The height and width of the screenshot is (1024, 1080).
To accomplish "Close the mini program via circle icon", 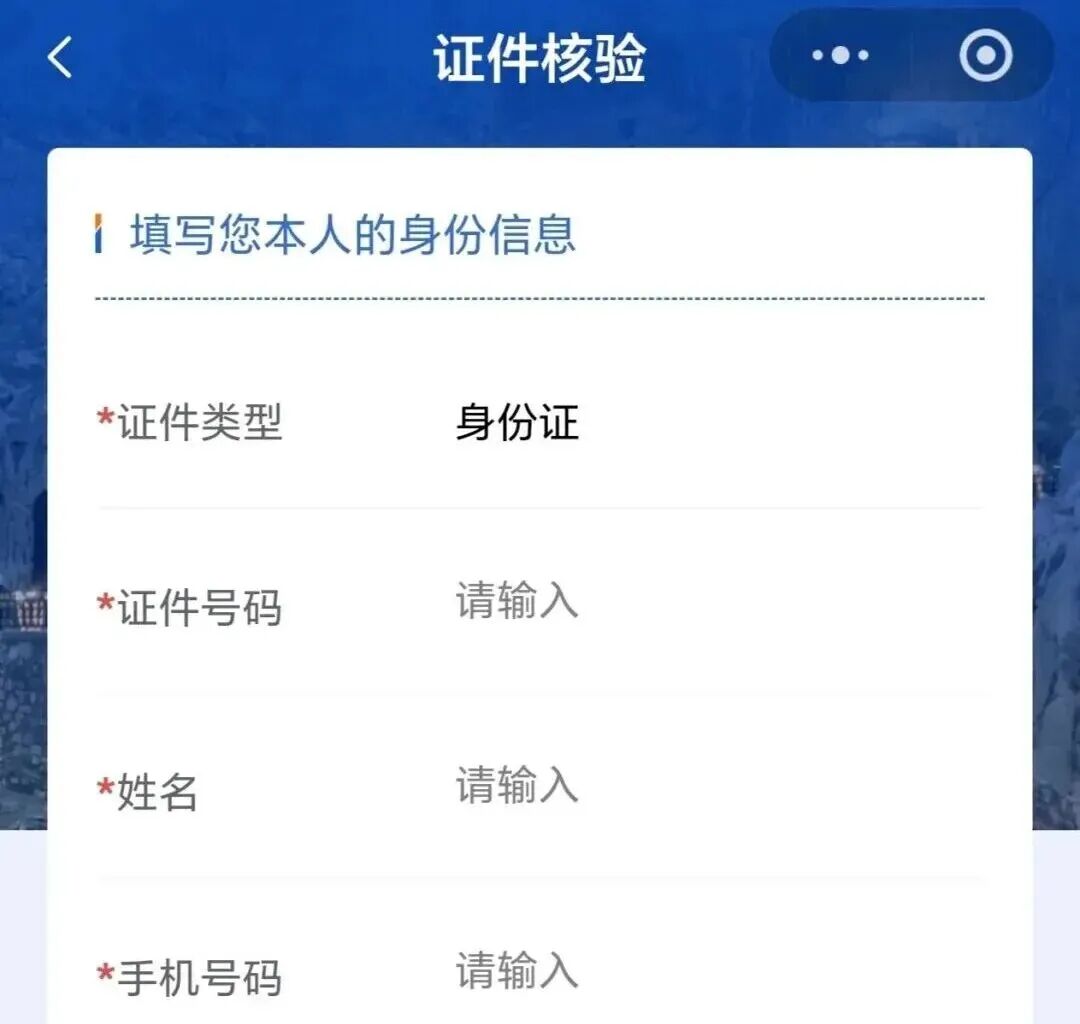I will tap(985, 56).
